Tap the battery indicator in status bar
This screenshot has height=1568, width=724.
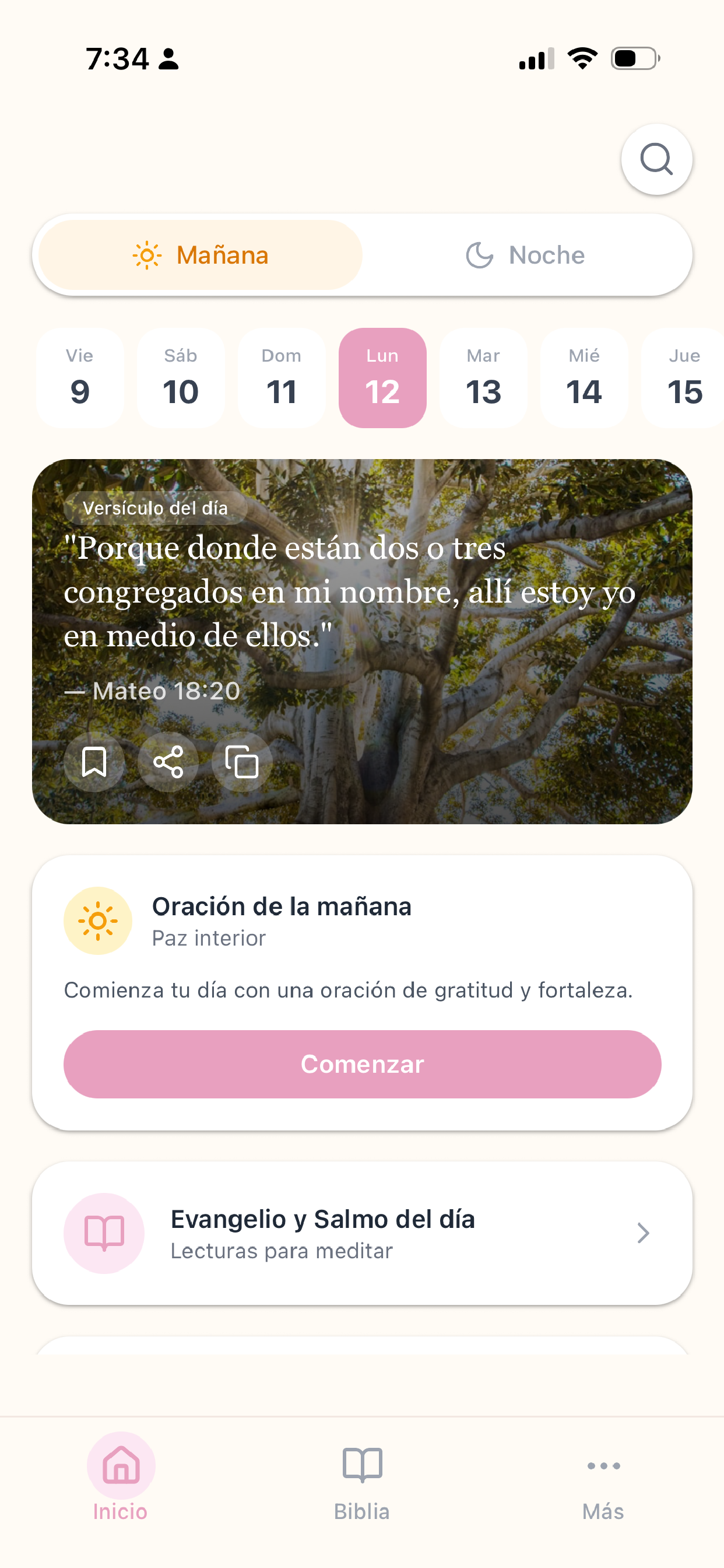(x=635, y=58)
